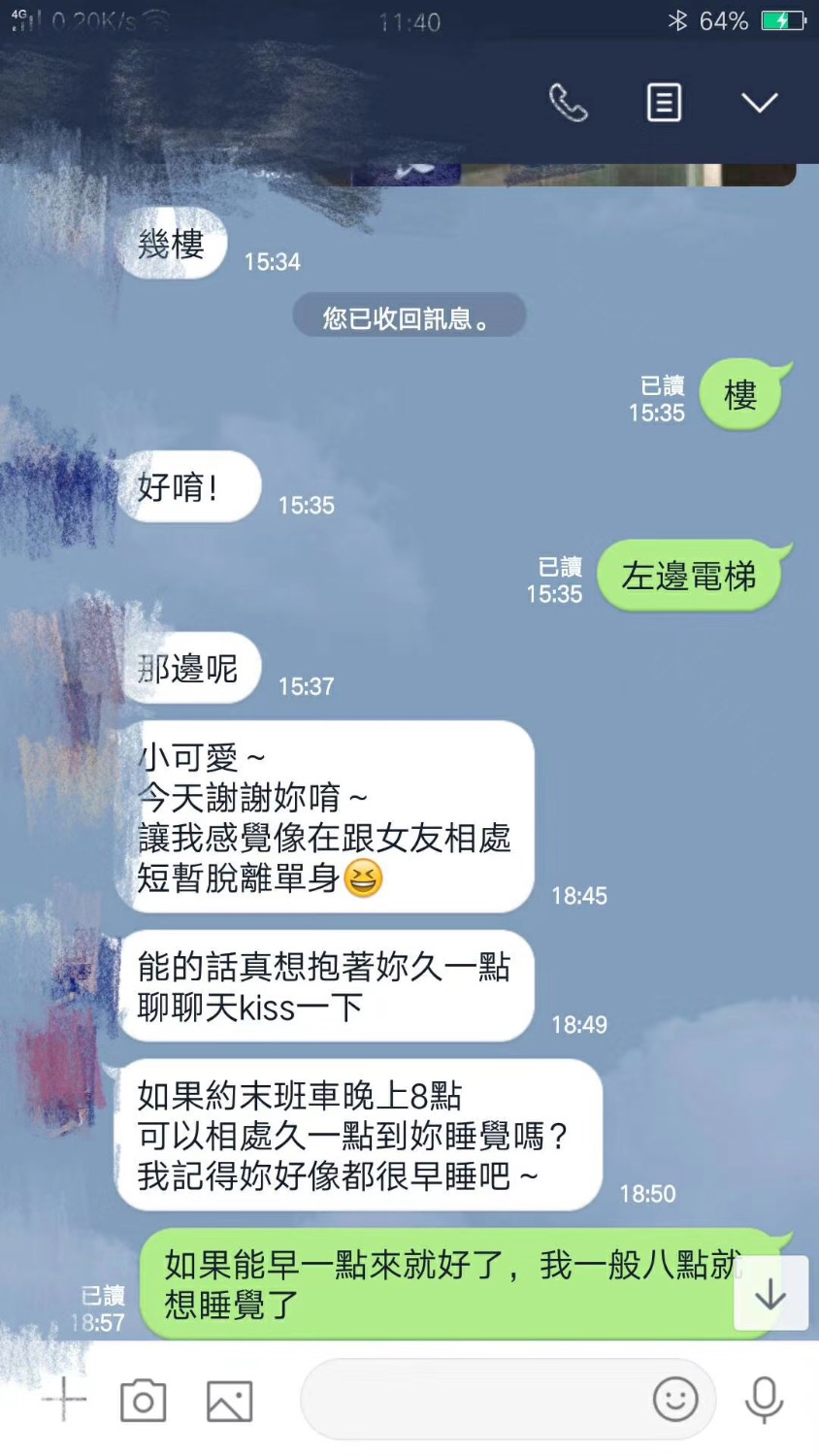
Task: Jump to latest messages with the down arrow
Action: pyautogui.click(x=770, y=1294)
